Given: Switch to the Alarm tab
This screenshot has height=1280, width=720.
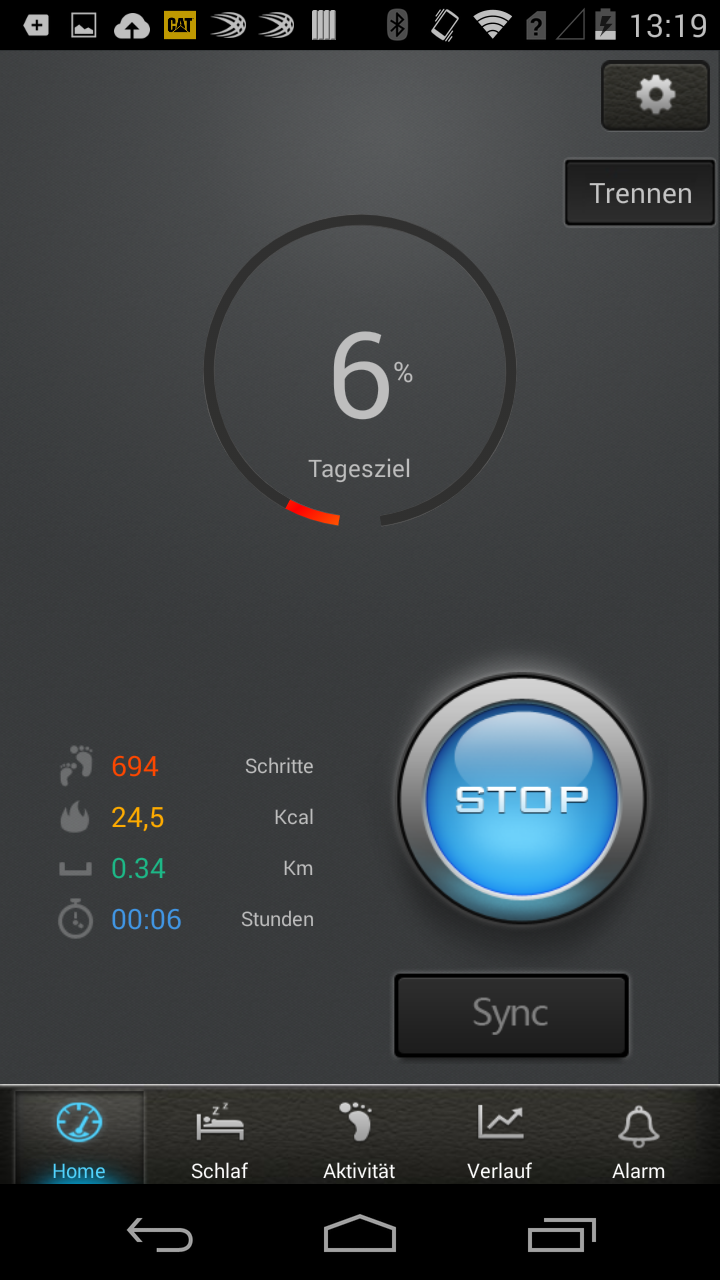Looking at the screenshot, I should tap(638, 1140).
